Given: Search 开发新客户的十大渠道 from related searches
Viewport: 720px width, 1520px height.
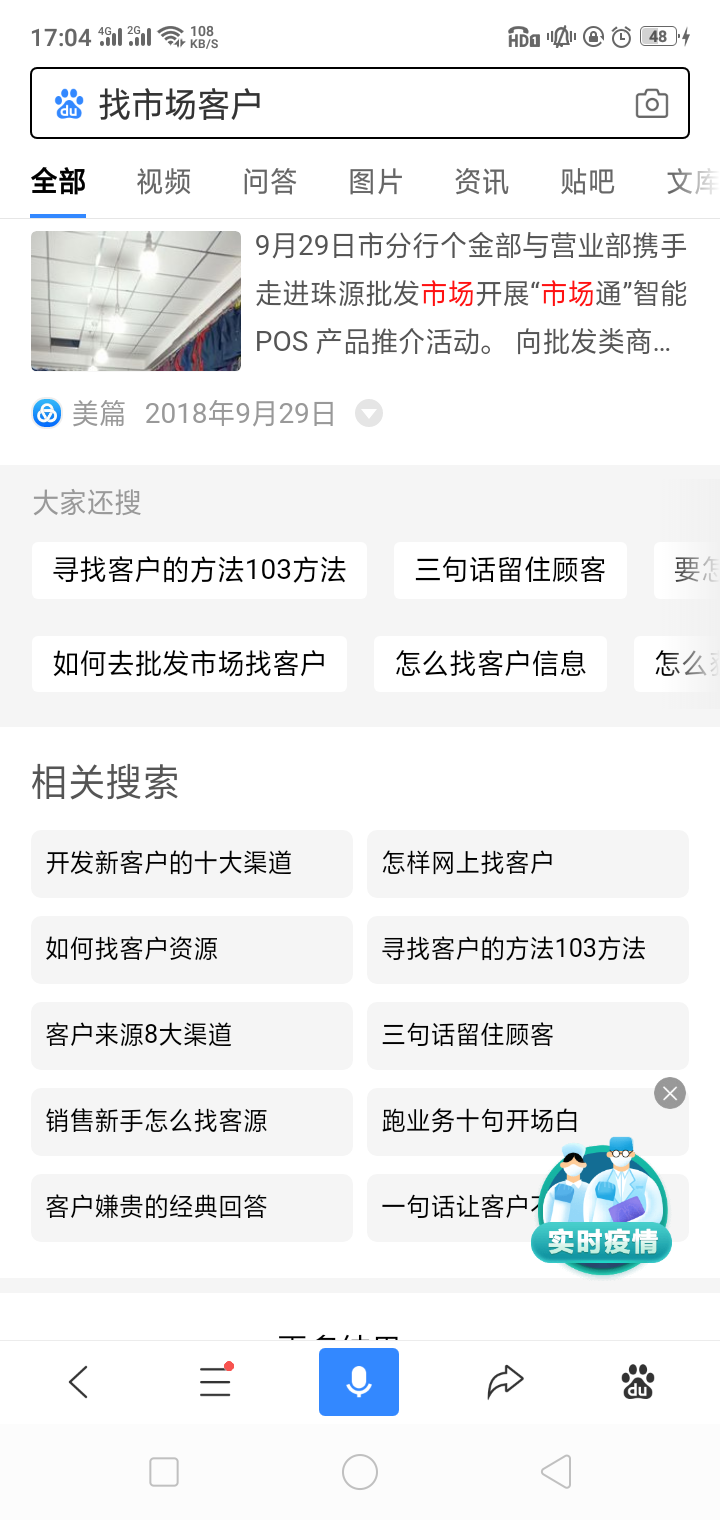Looking at the screenshot, I should pyautogui.click(x=192, y=863).
